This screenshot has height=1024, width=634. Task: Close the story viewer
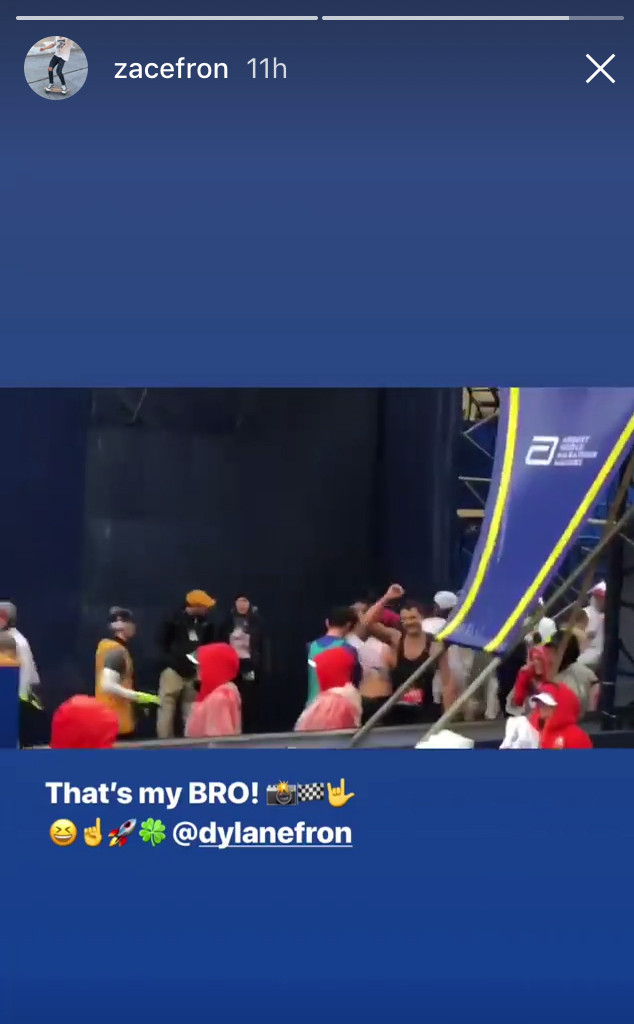[x=600, y=69]
